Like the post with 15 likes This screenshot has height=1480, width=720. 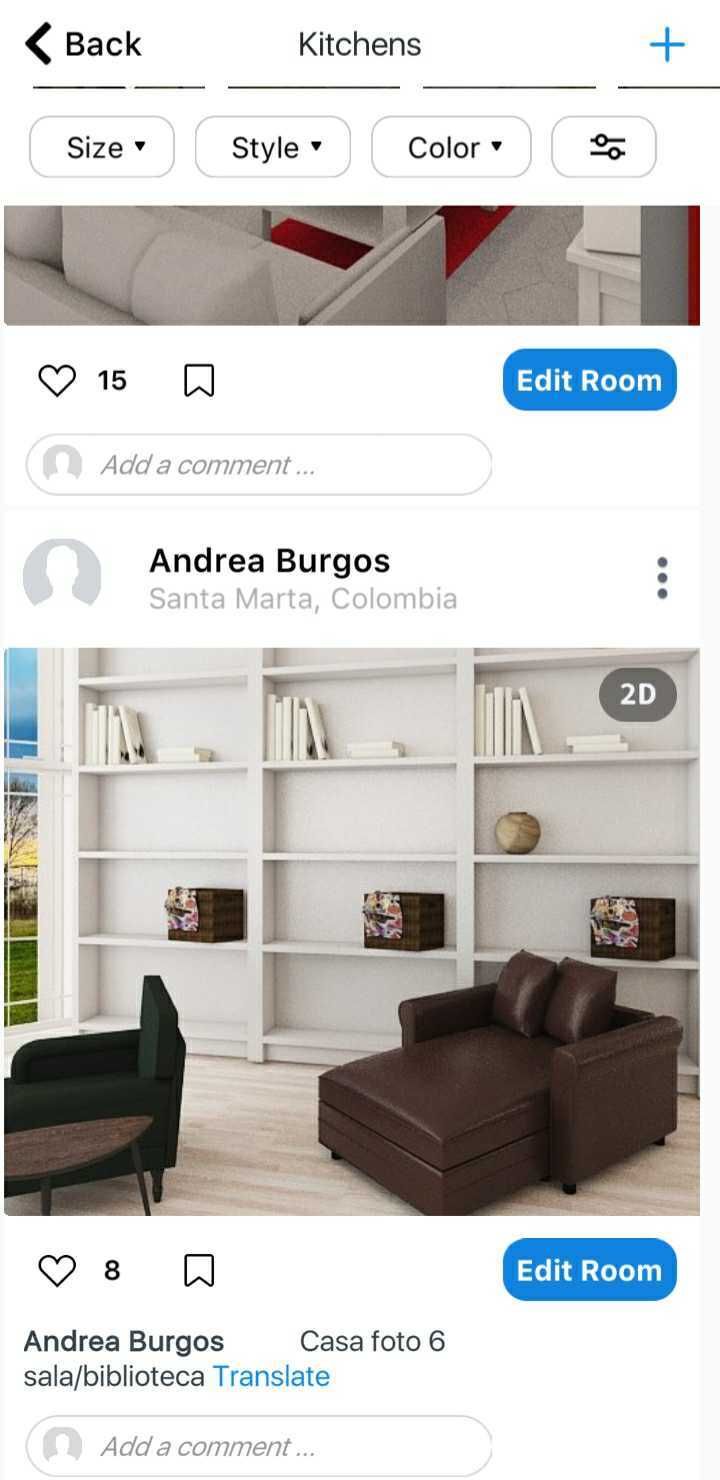[x=57, y=381]
